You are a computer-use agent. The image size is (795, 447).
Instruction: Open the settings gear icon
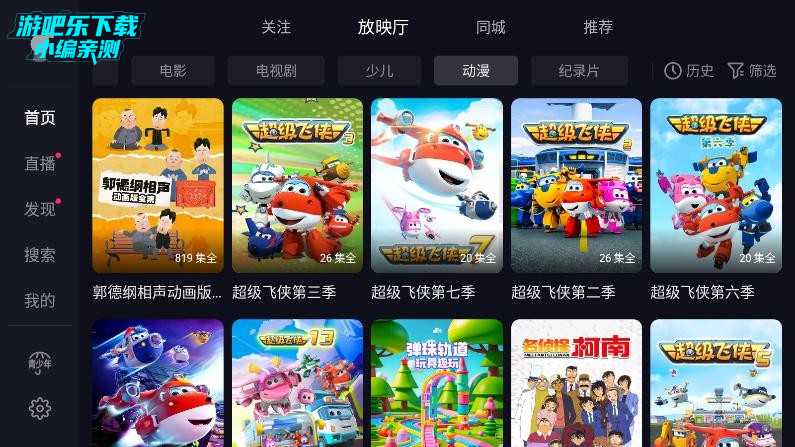tap(40, 408)
